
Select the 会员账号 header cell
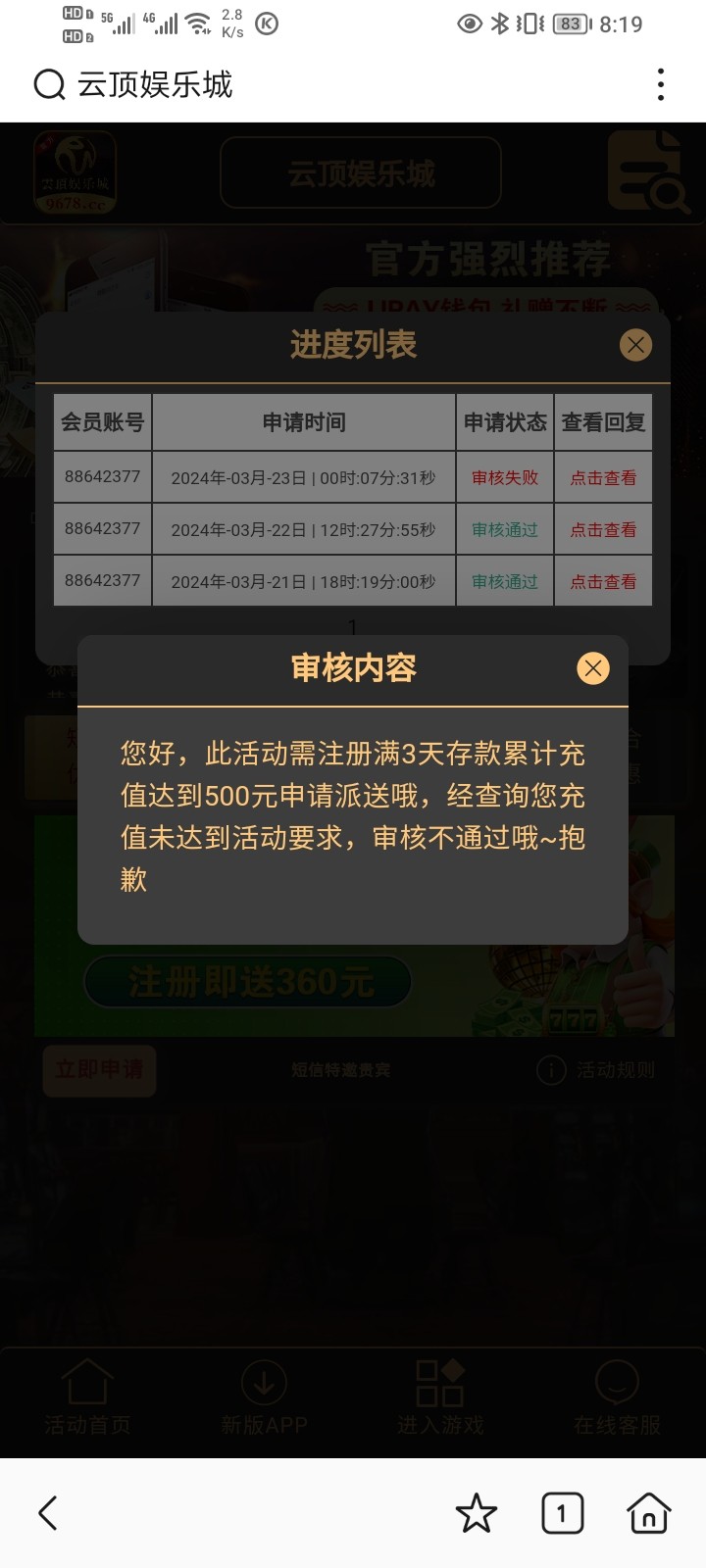tap(102, 422)
